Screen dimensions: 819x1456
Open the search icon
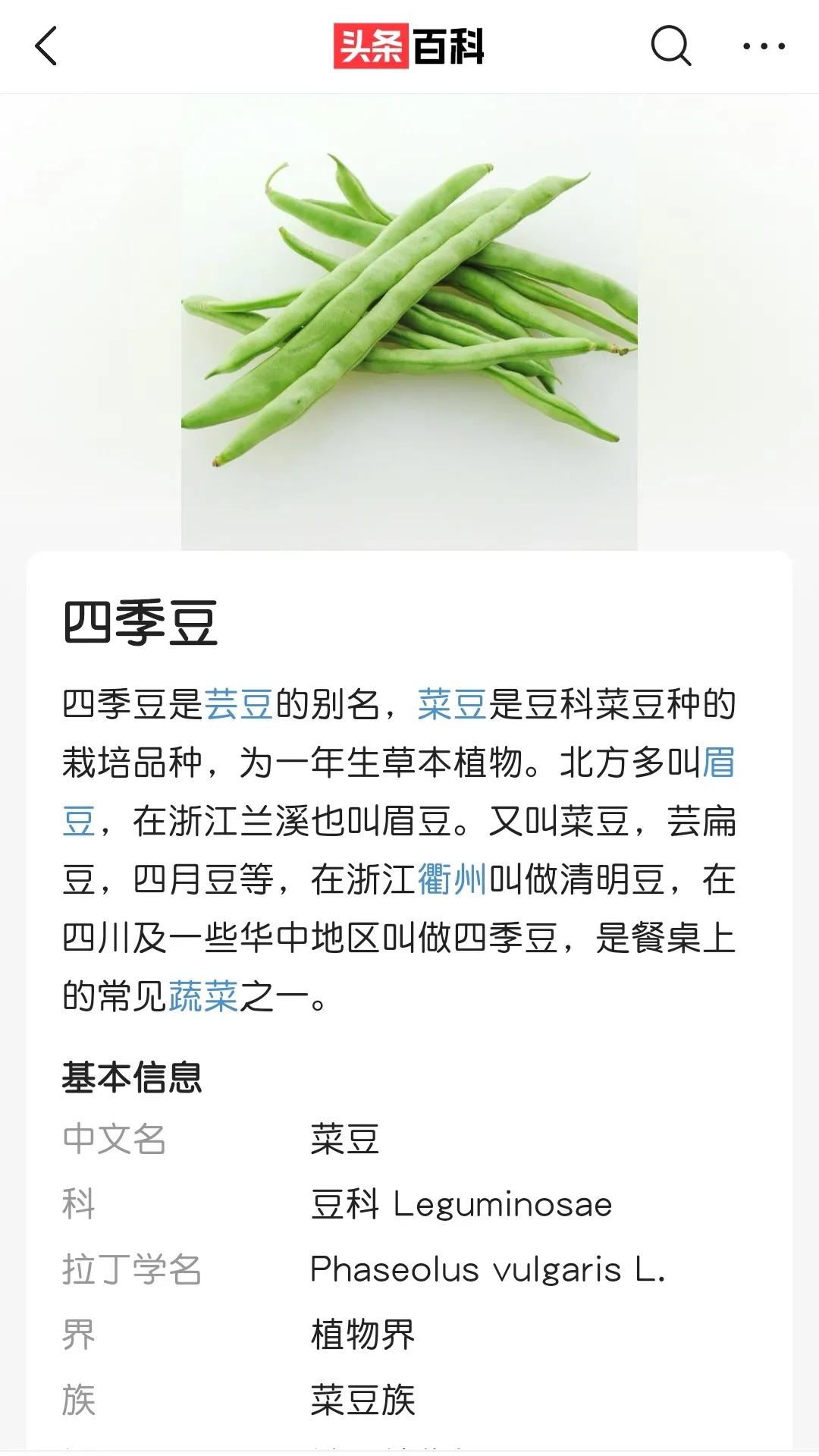click(670, 46)
